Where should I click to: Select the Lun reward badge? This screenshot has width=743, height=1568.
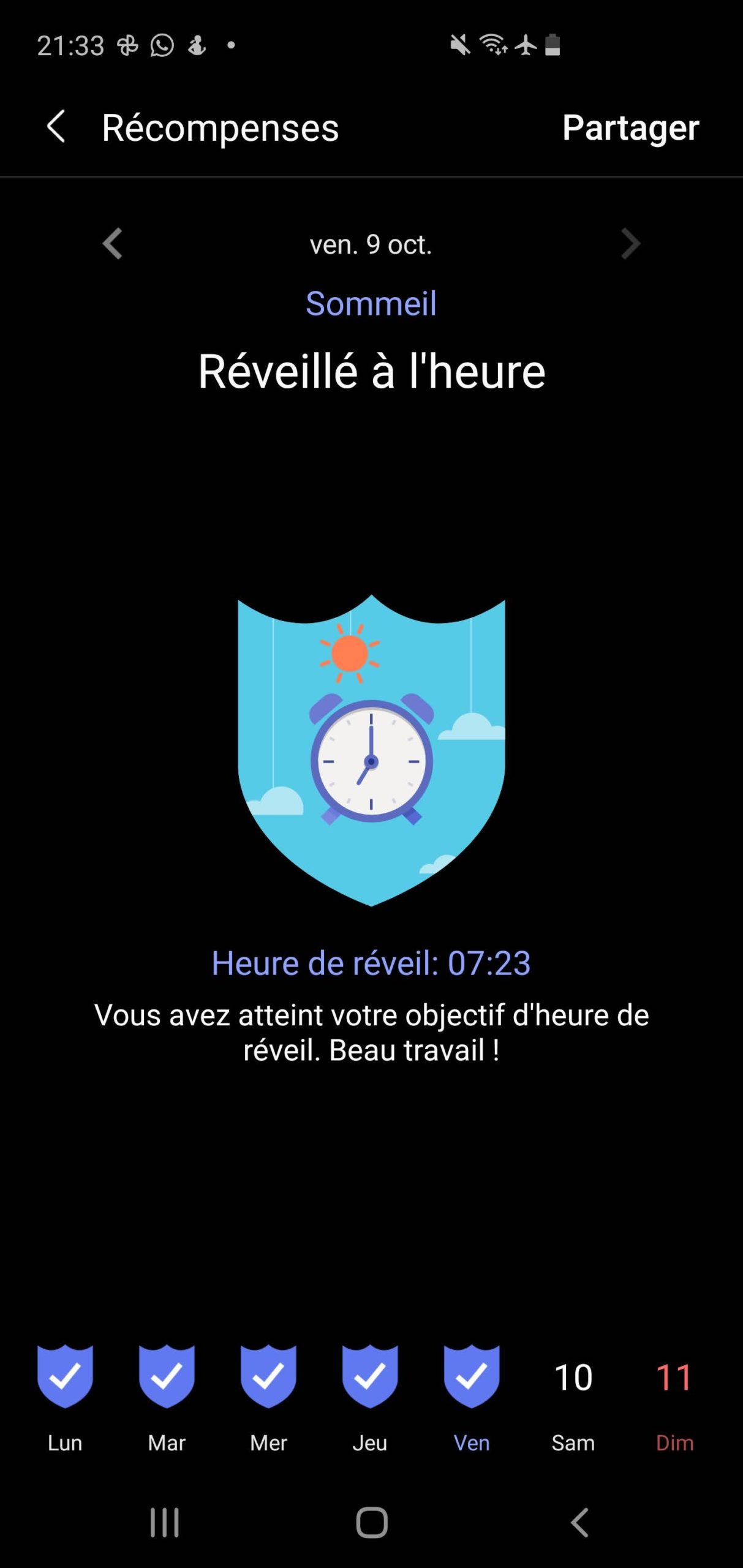(x=65, y=1377)
